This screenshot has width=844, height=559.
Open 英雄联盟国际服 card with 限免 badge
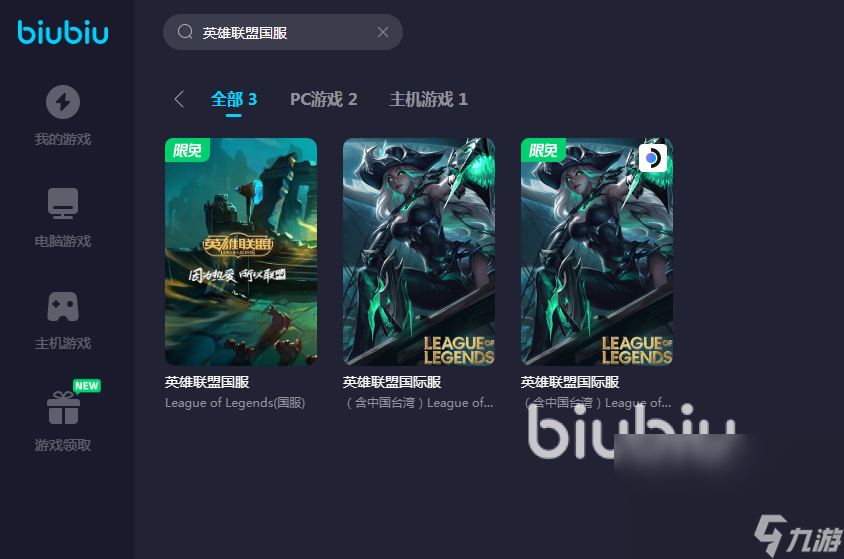click(597, 252)
